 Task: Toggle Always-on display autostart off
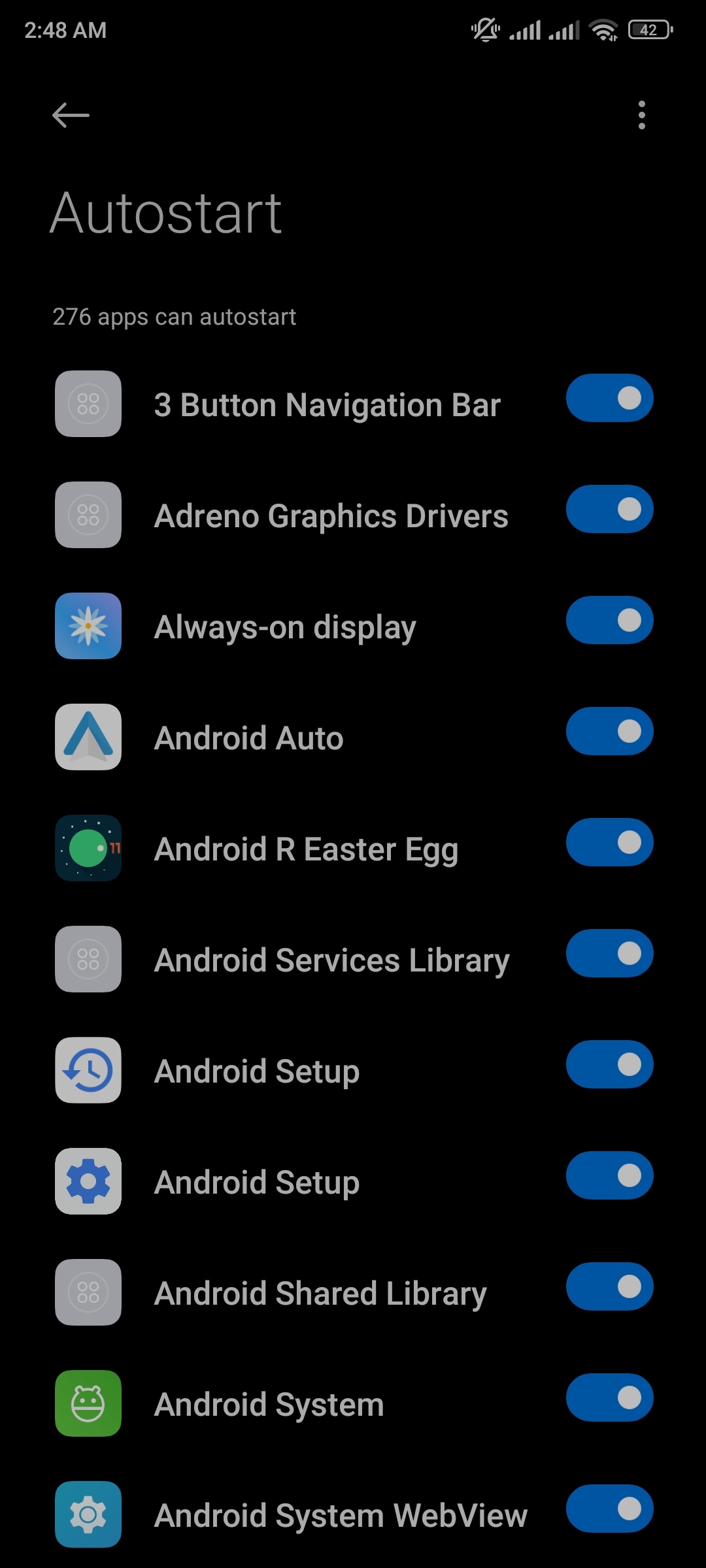(610, 620)
